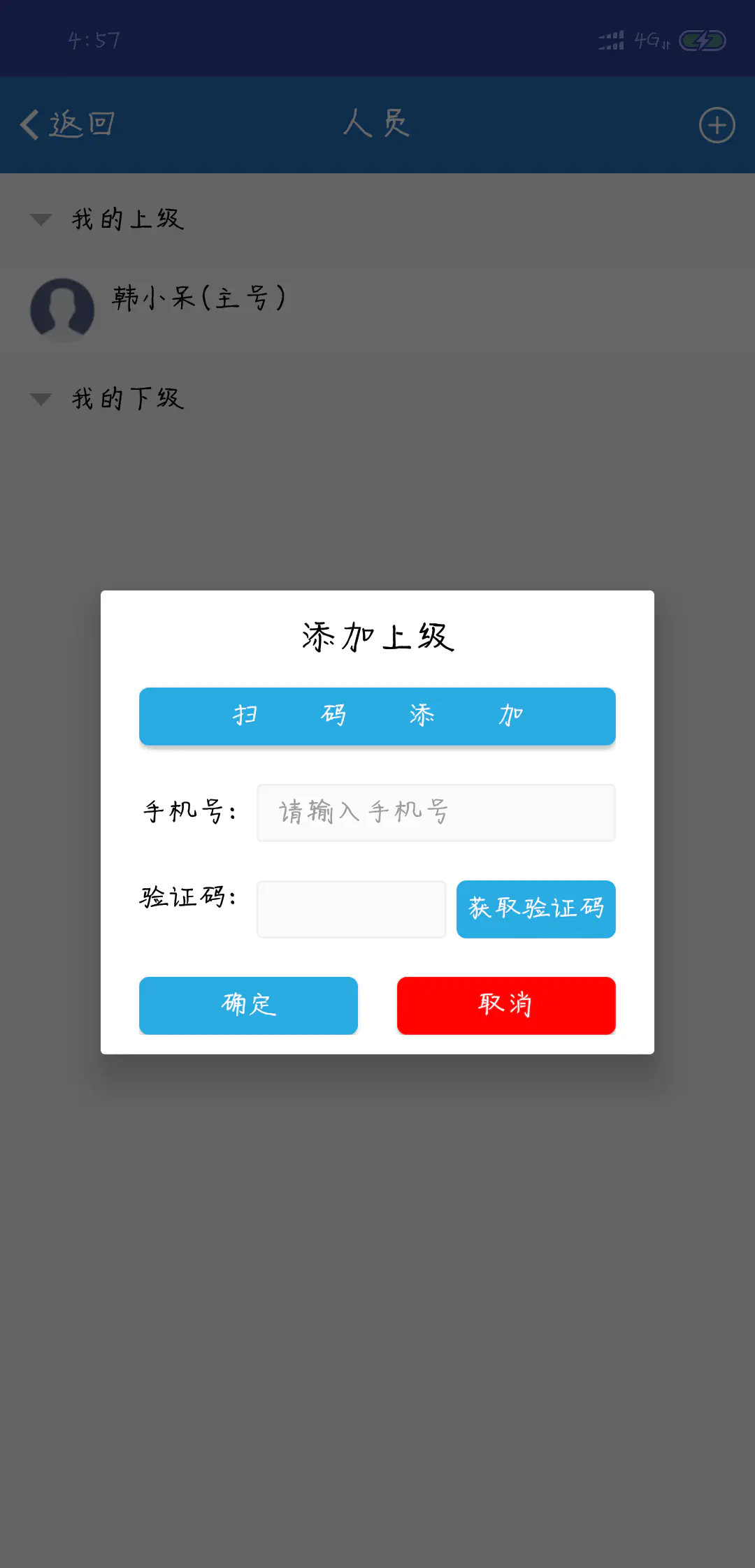Click the 扫码添加 scan button
The width and height of the screenshot is (755, 1568).
[x=377, y=716]
